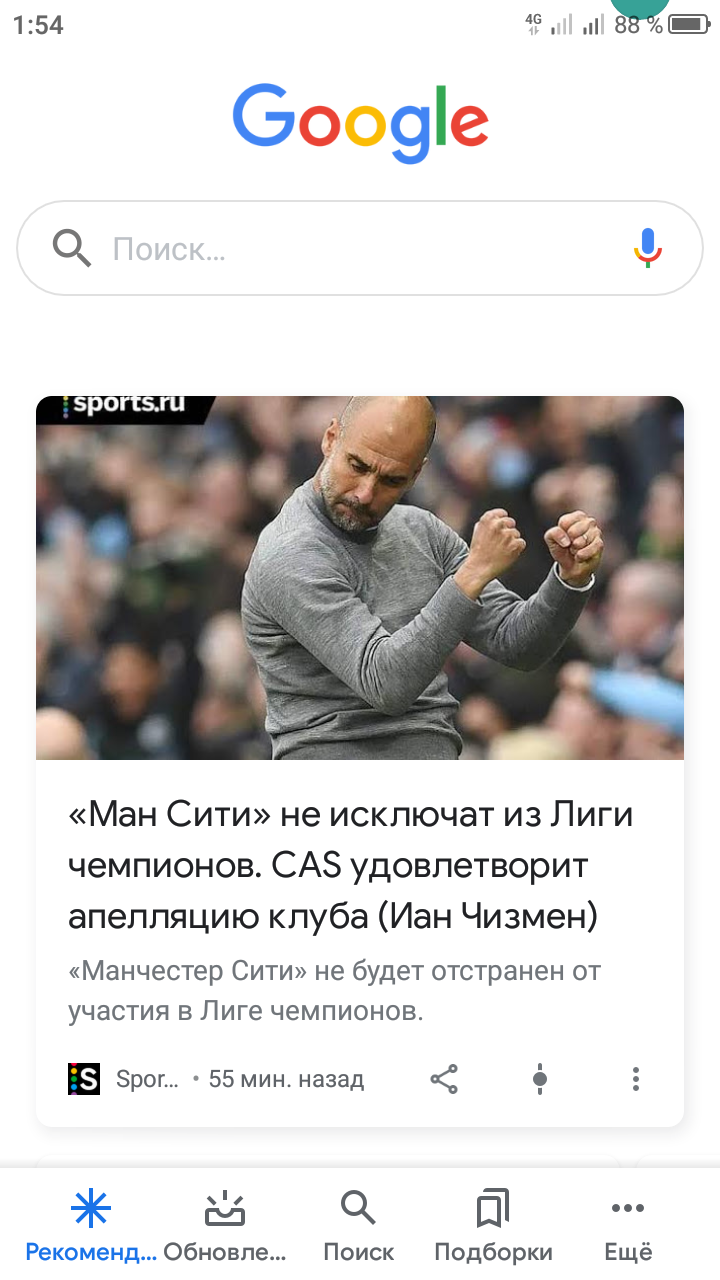The width and height of the screenshot is (720, 1280).
Task: Open the search magnifier inside the search field
Action: tap(71, 247)
